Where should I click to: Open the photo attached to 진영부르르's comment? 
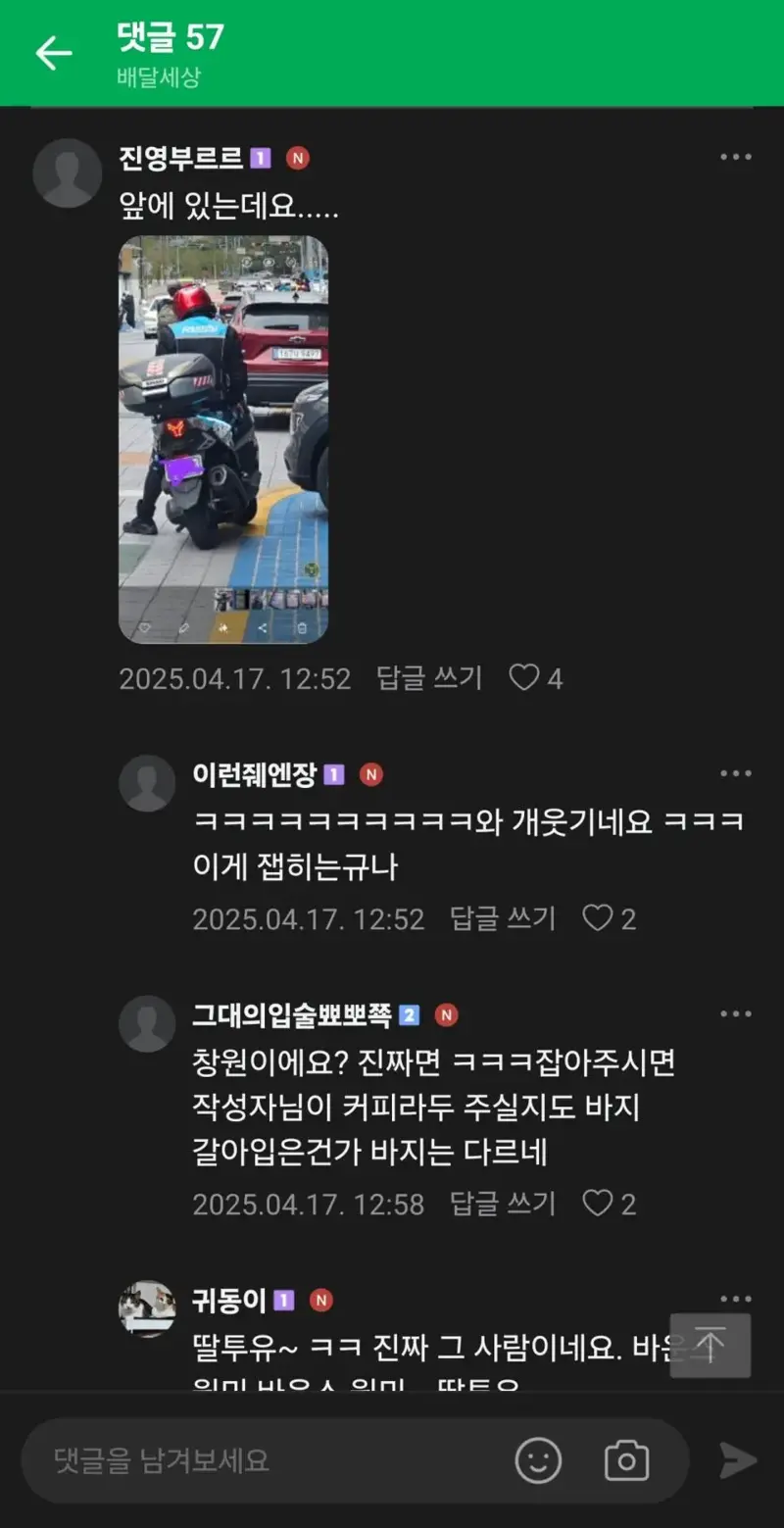(x=223, y=439)
